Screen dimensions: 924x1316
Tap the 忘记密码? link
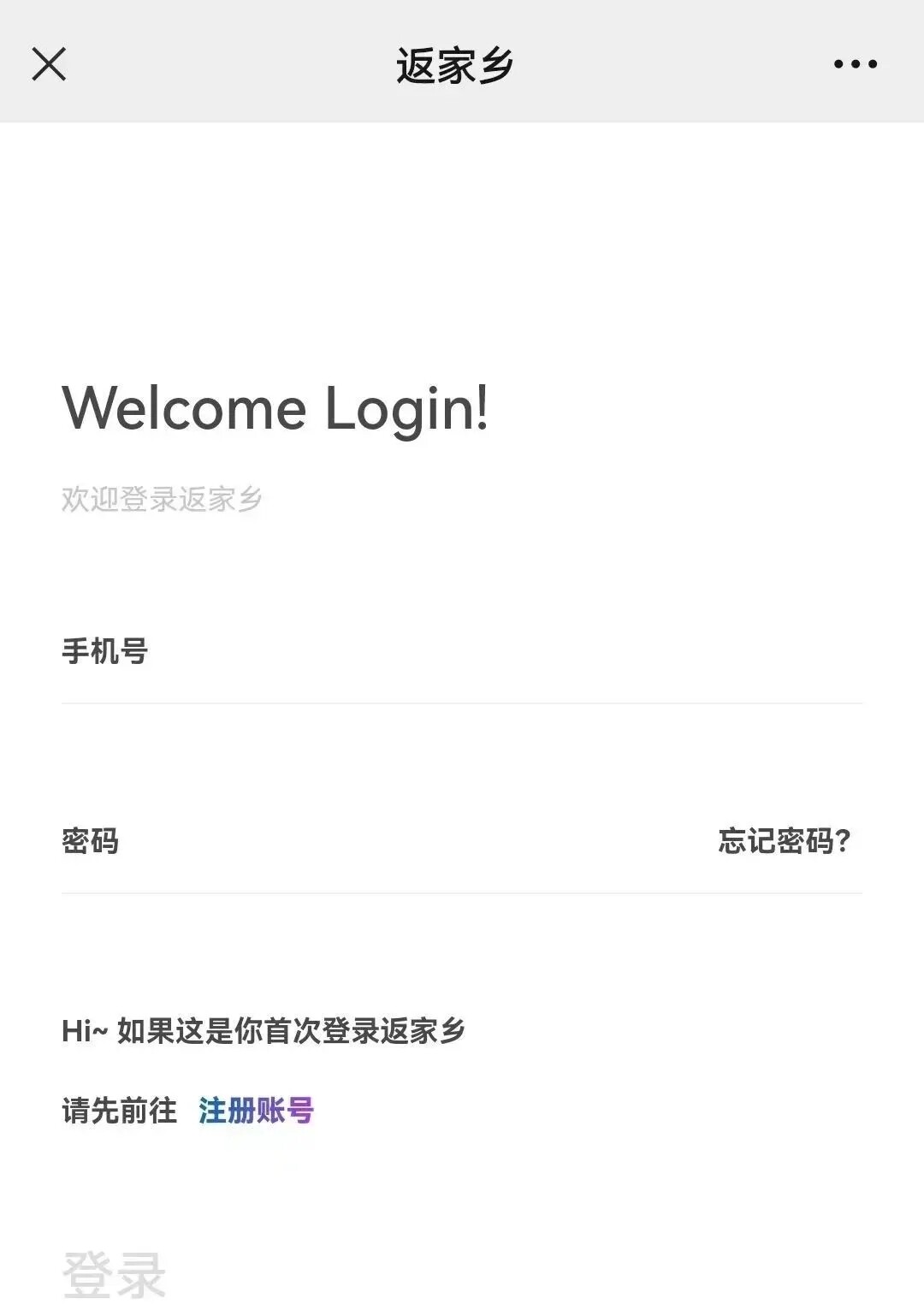pyautogui.click(x=784, y=842)
